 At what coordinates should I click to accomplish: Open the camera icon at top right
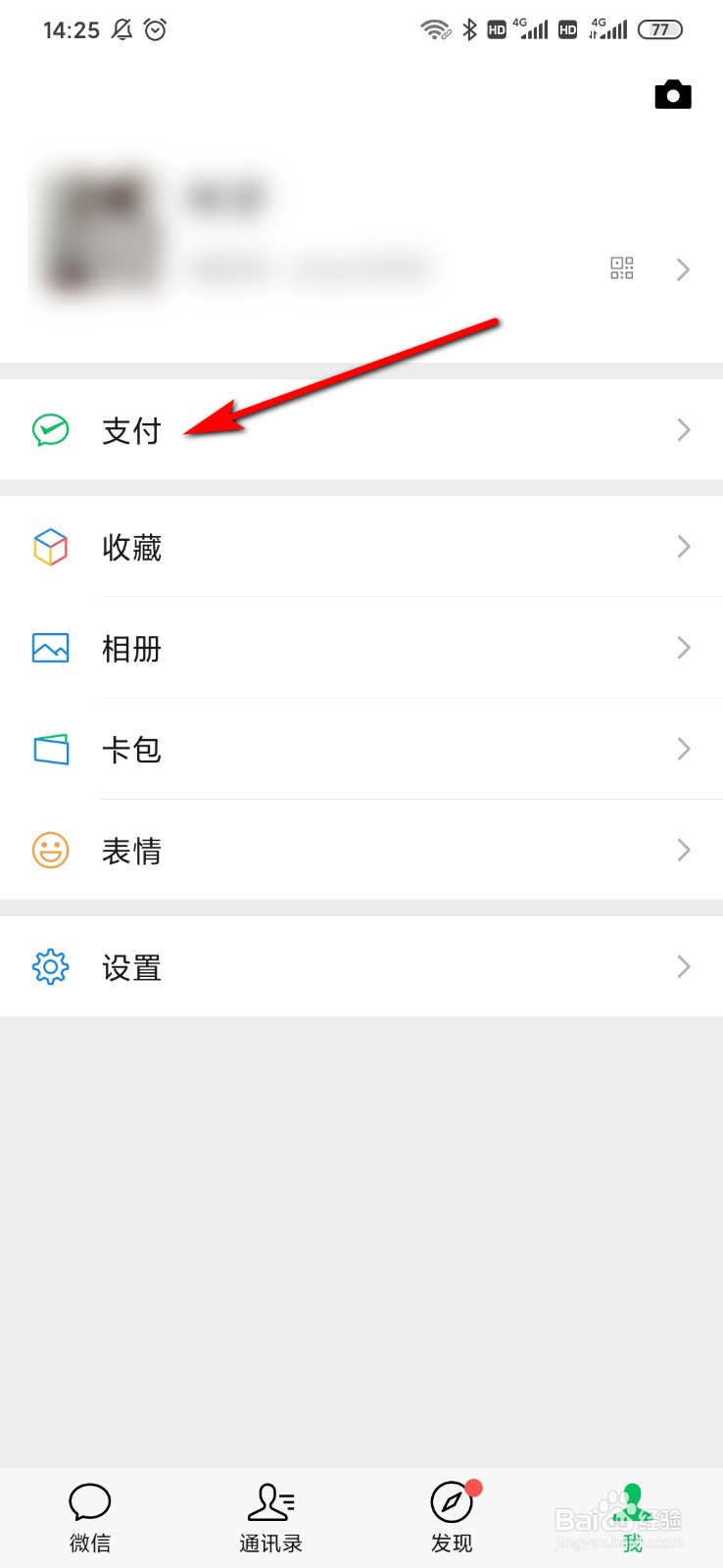click(672, 94)
